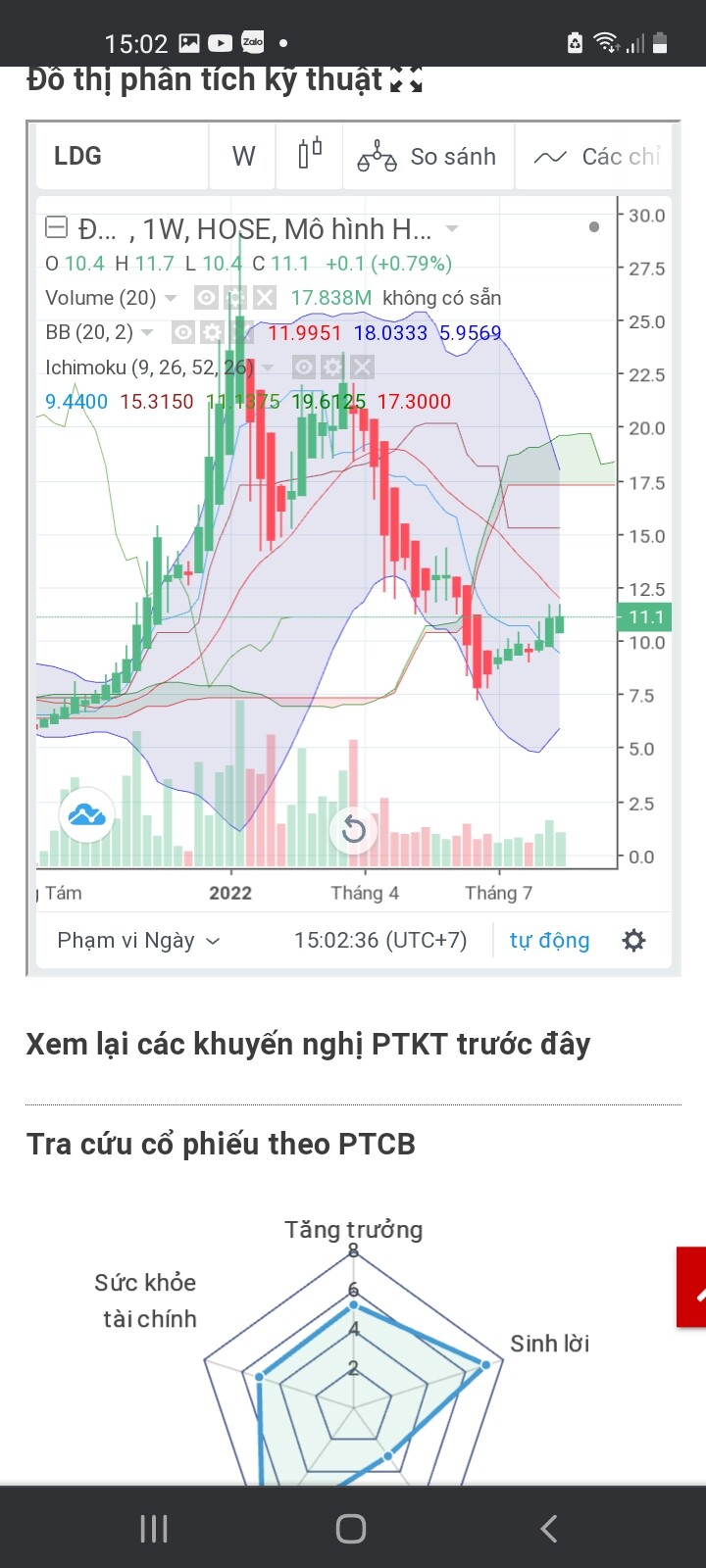Reset the chart view
This screenshot has width=706, height=1568.
pos(353,831)
